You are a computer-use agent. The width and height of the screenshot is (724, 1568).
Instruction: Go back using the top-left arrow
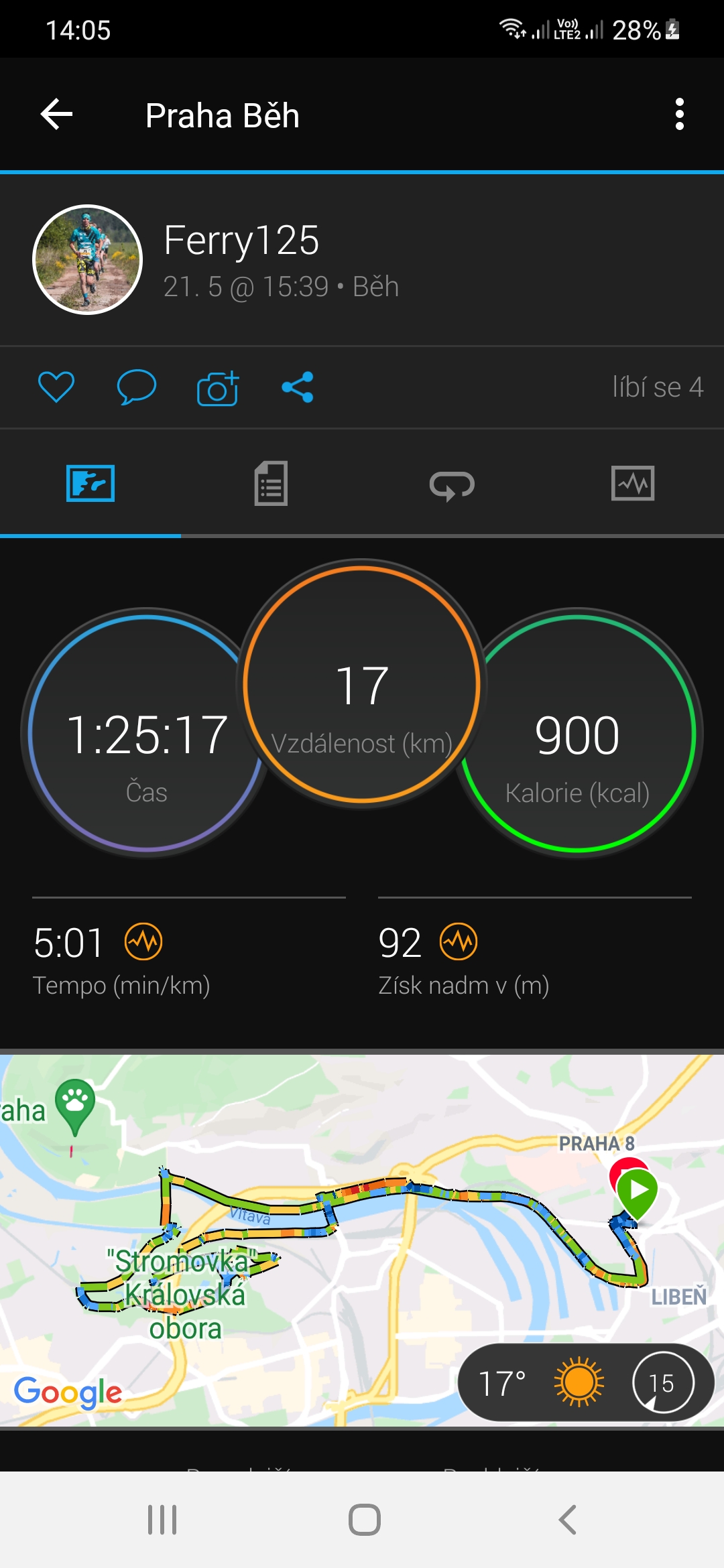[57, 115]
